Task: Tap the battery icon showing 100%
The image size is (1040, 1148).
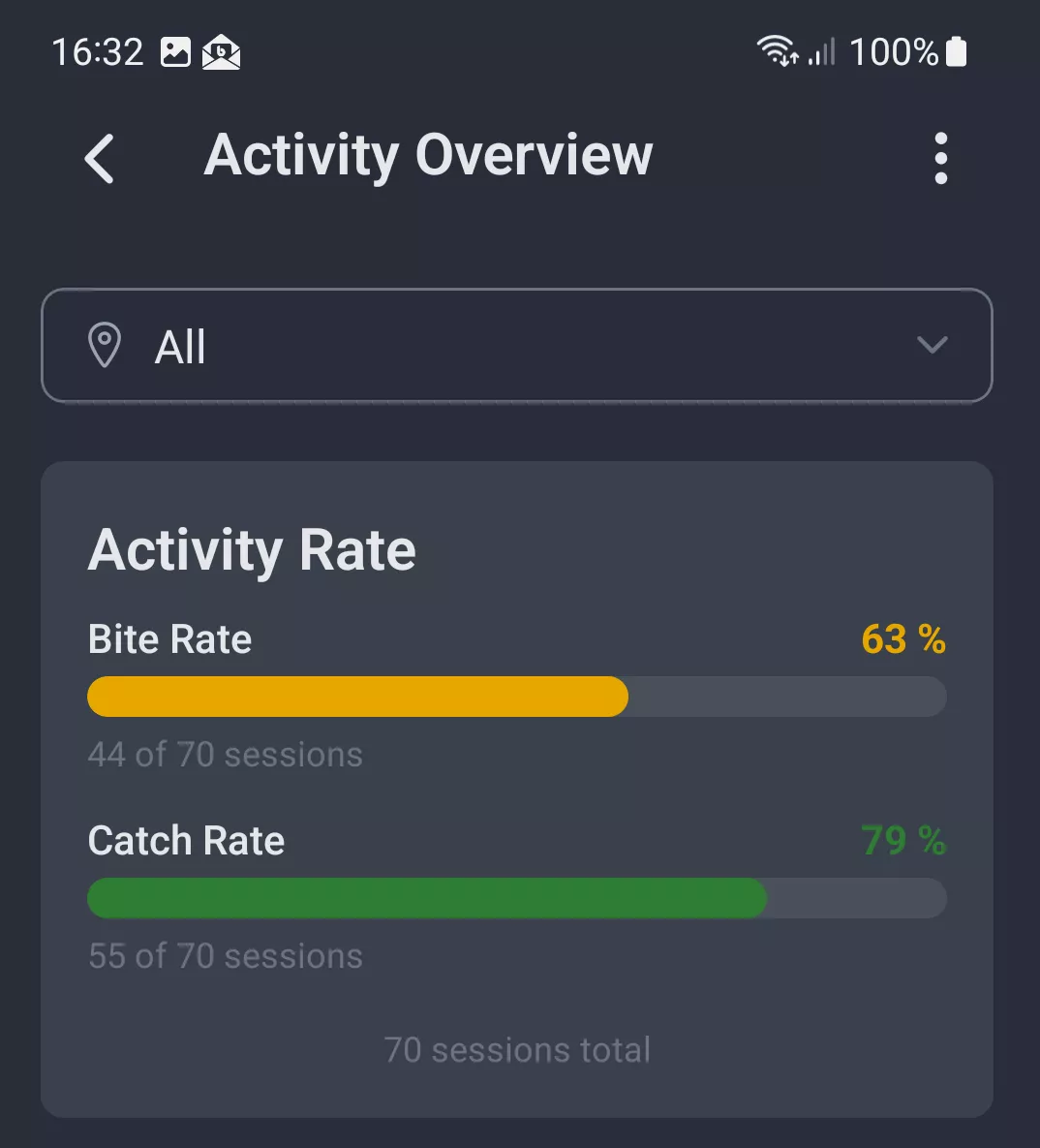Action: click(x=955, y=51)
